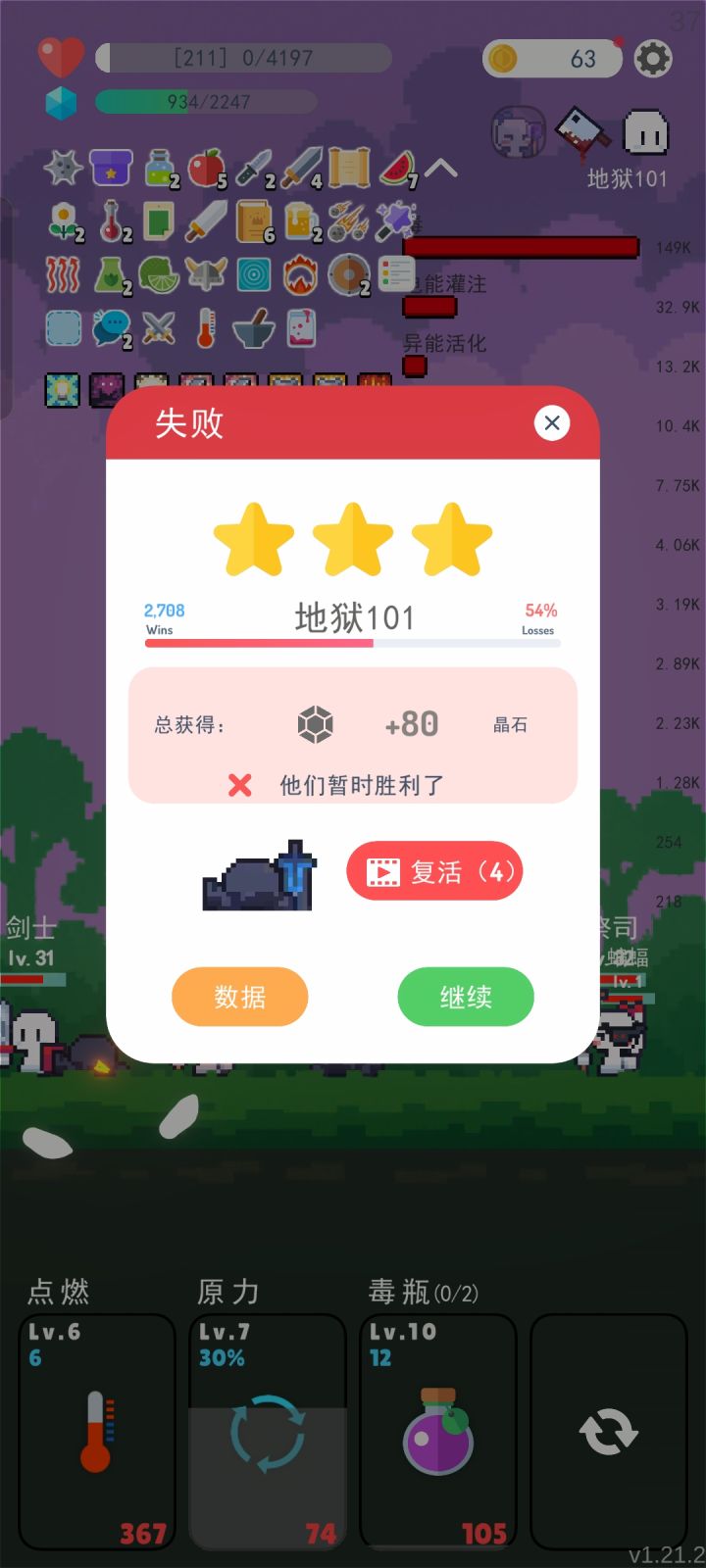This screenshot has height=1568, width=706.
Task: Tap the viking helmet item icon
Action: point(207,275)
